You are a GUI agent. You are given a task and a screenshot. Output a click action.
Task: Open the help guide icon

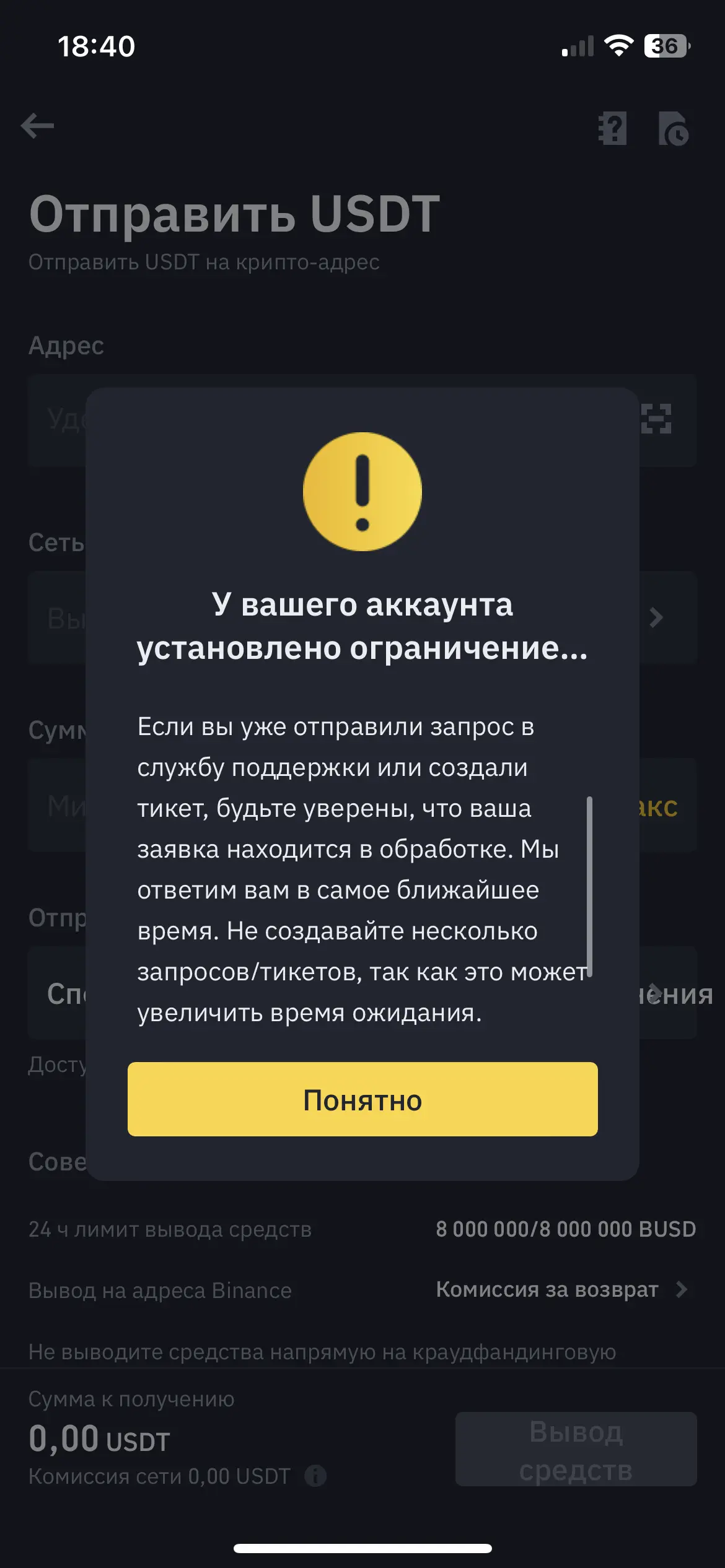click(x=612, y=128)
